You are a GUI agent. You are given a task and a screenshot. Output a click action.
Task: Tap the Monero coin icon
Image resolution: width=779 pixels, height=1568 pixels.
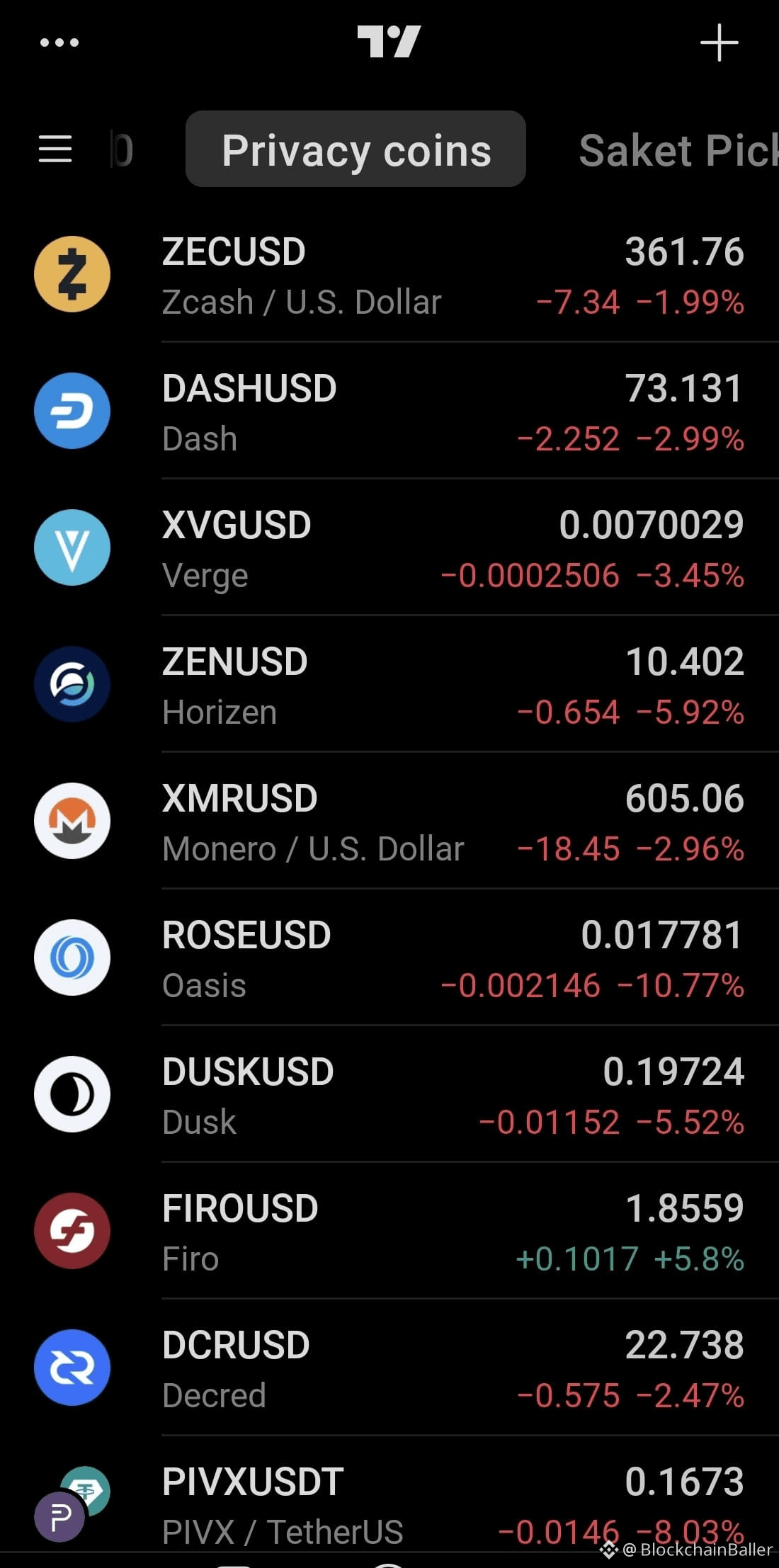(72, 821)
